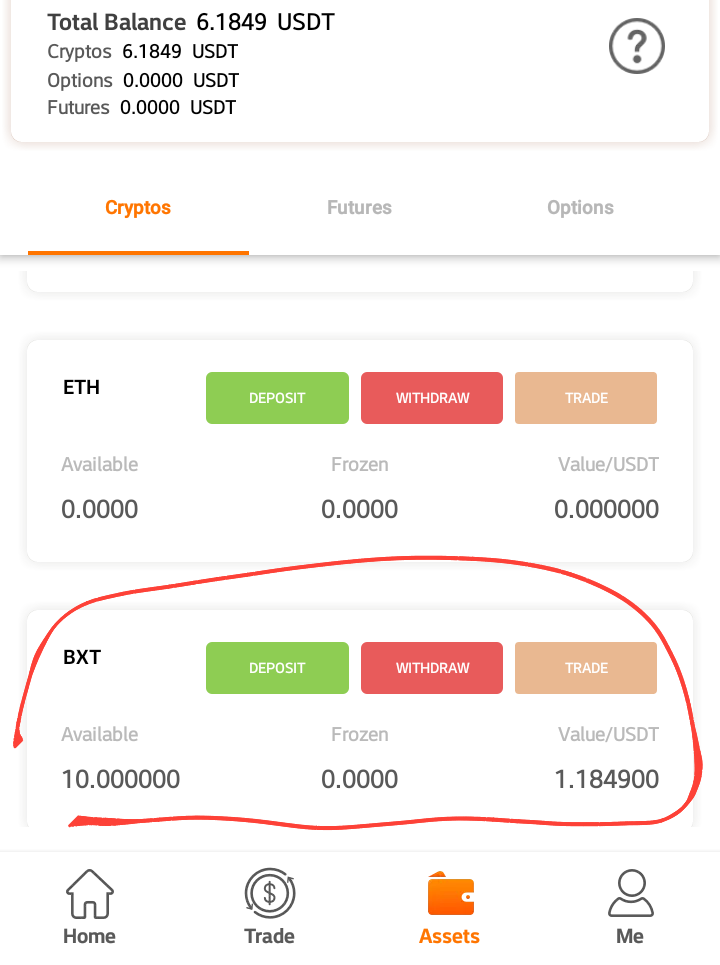Open the Me profile tab
This screenshot has width=720, height=965.
(x=630, y=908)
